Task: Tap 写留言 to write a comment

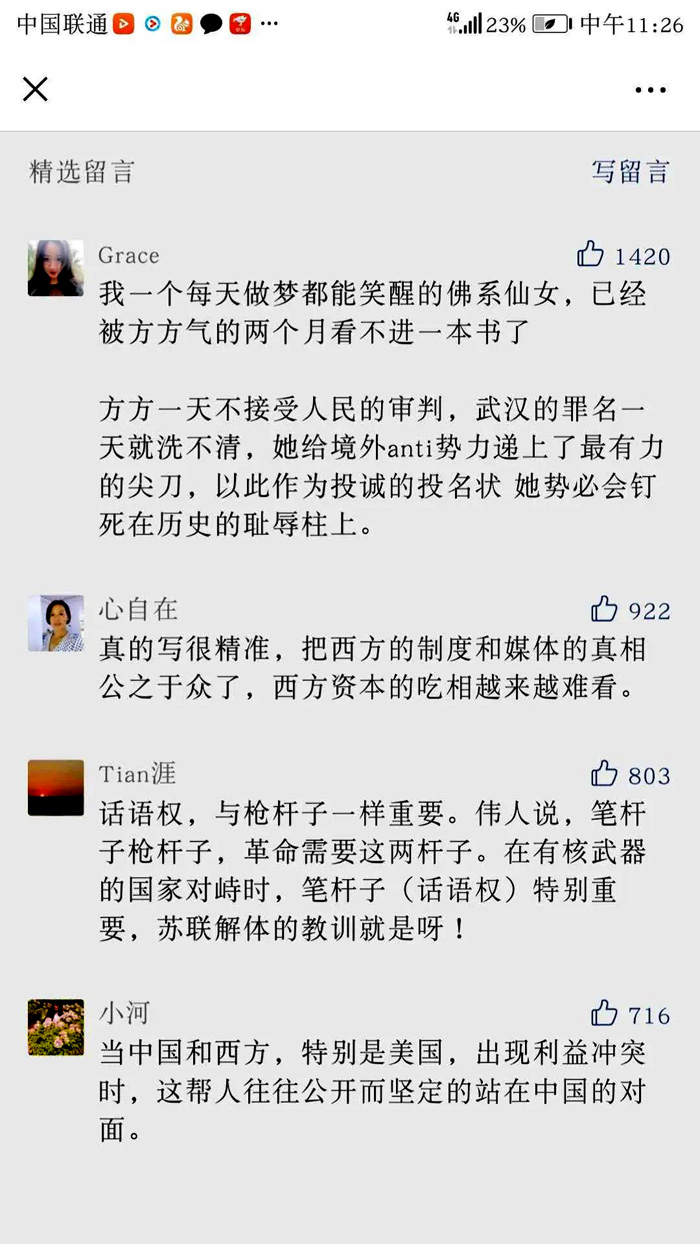Action: pos(629,171)
